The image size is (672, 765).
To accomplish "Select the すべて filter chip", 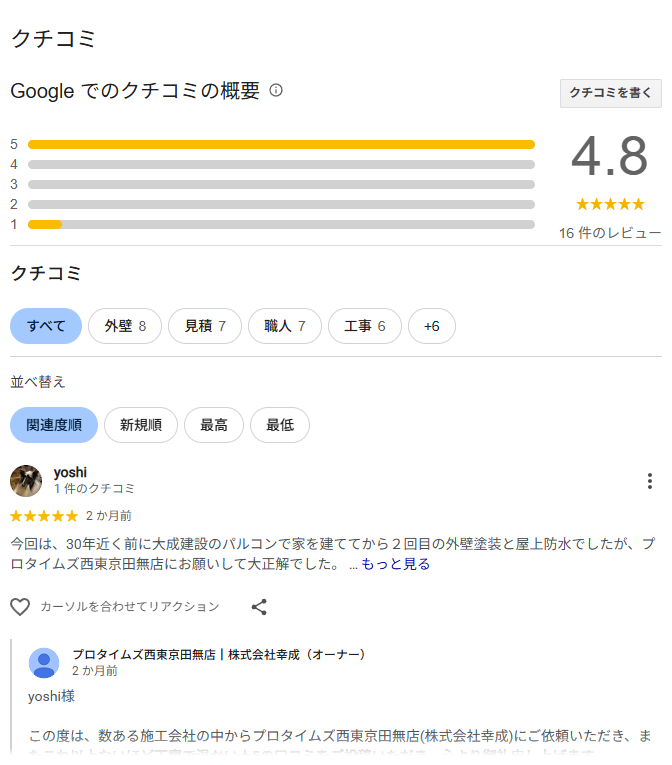I will click(46, 326).
